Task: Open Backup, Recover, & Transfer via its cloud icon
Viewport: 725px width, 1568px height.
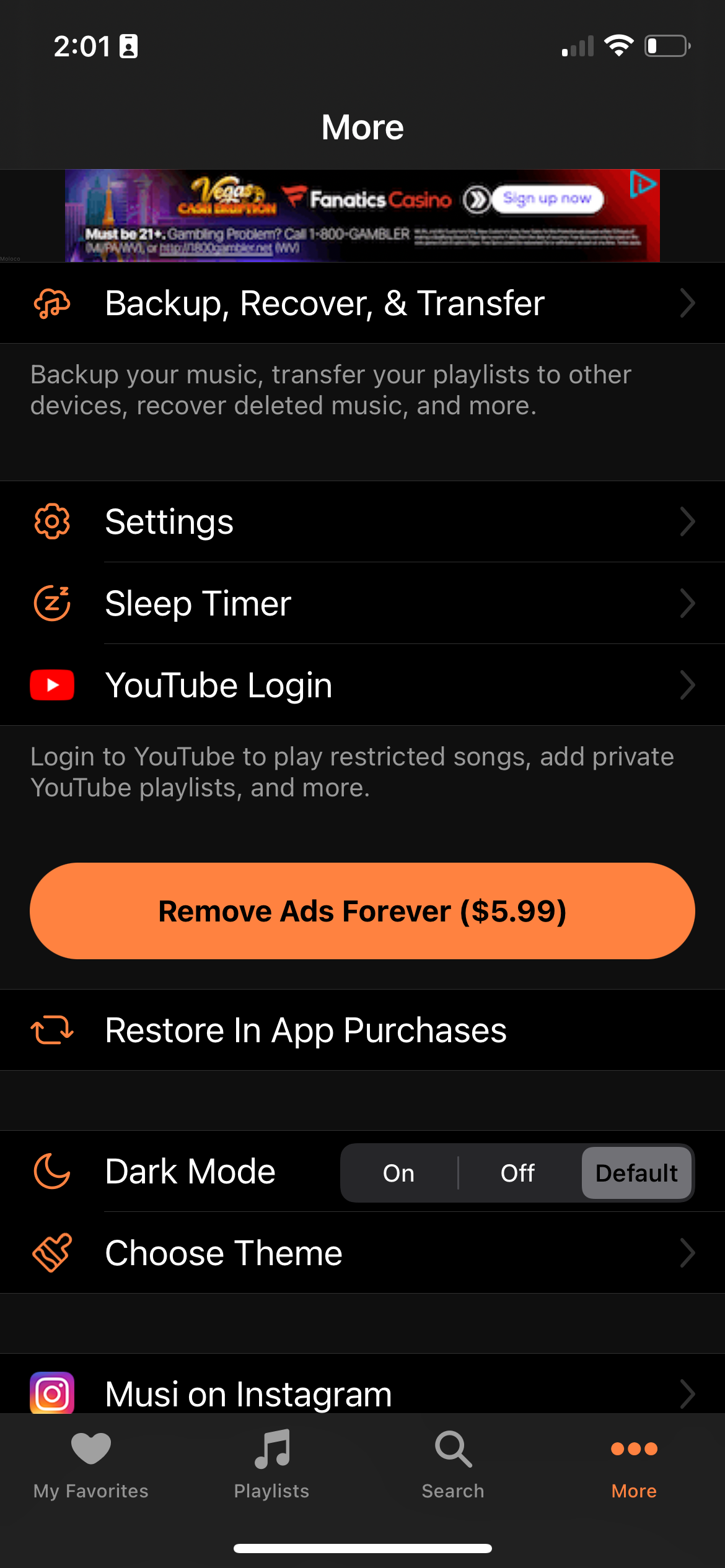Action: click(x=52, y=303)
